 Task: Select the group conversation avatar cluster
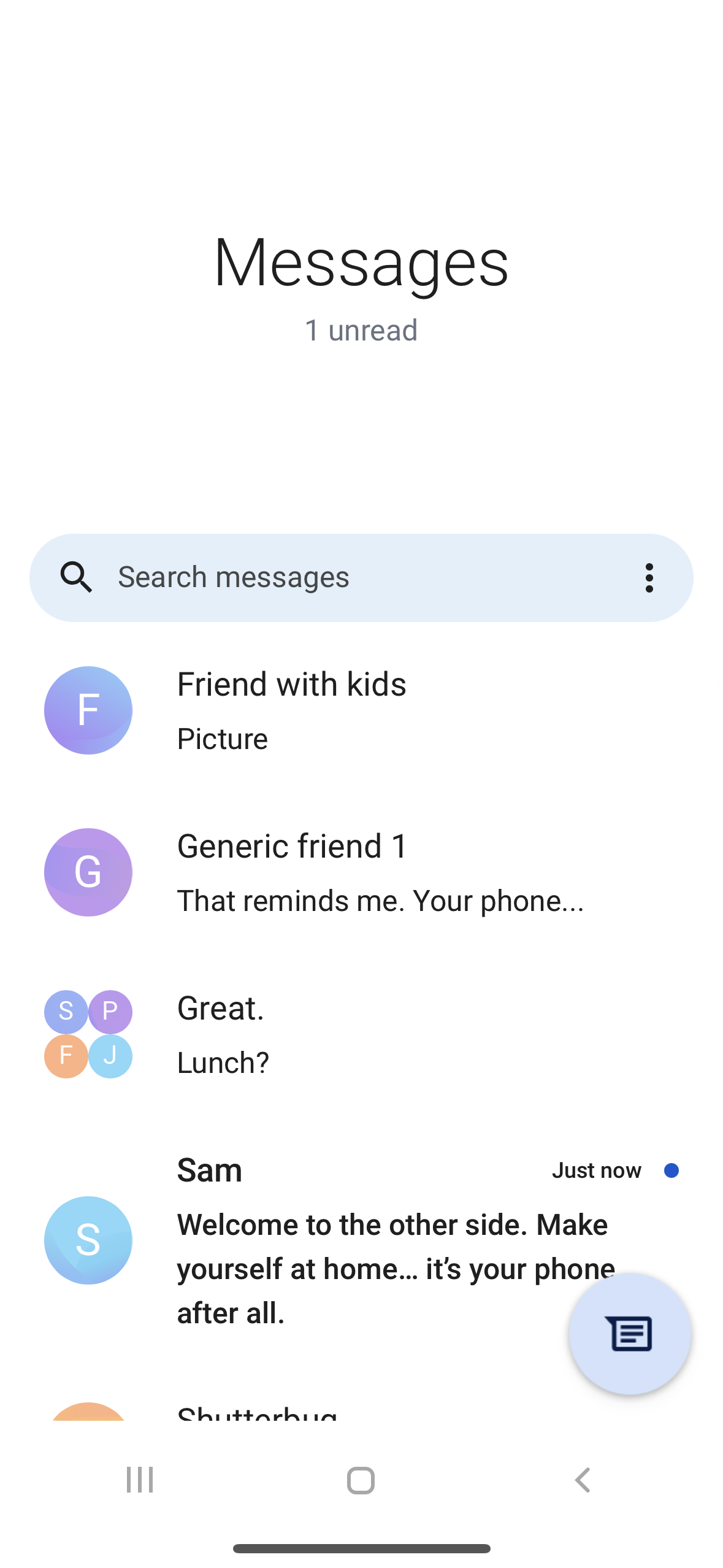click(88, 1034)
